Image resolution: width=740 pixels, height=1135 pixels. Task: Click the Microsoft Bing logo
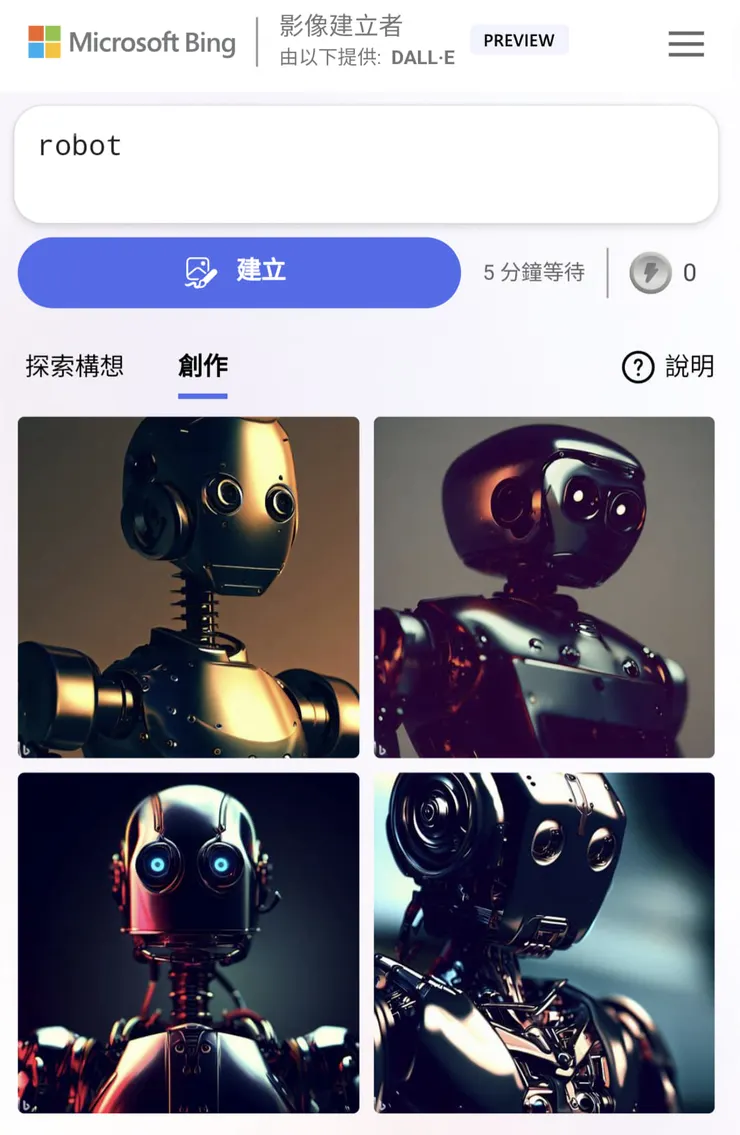[131, 42]
